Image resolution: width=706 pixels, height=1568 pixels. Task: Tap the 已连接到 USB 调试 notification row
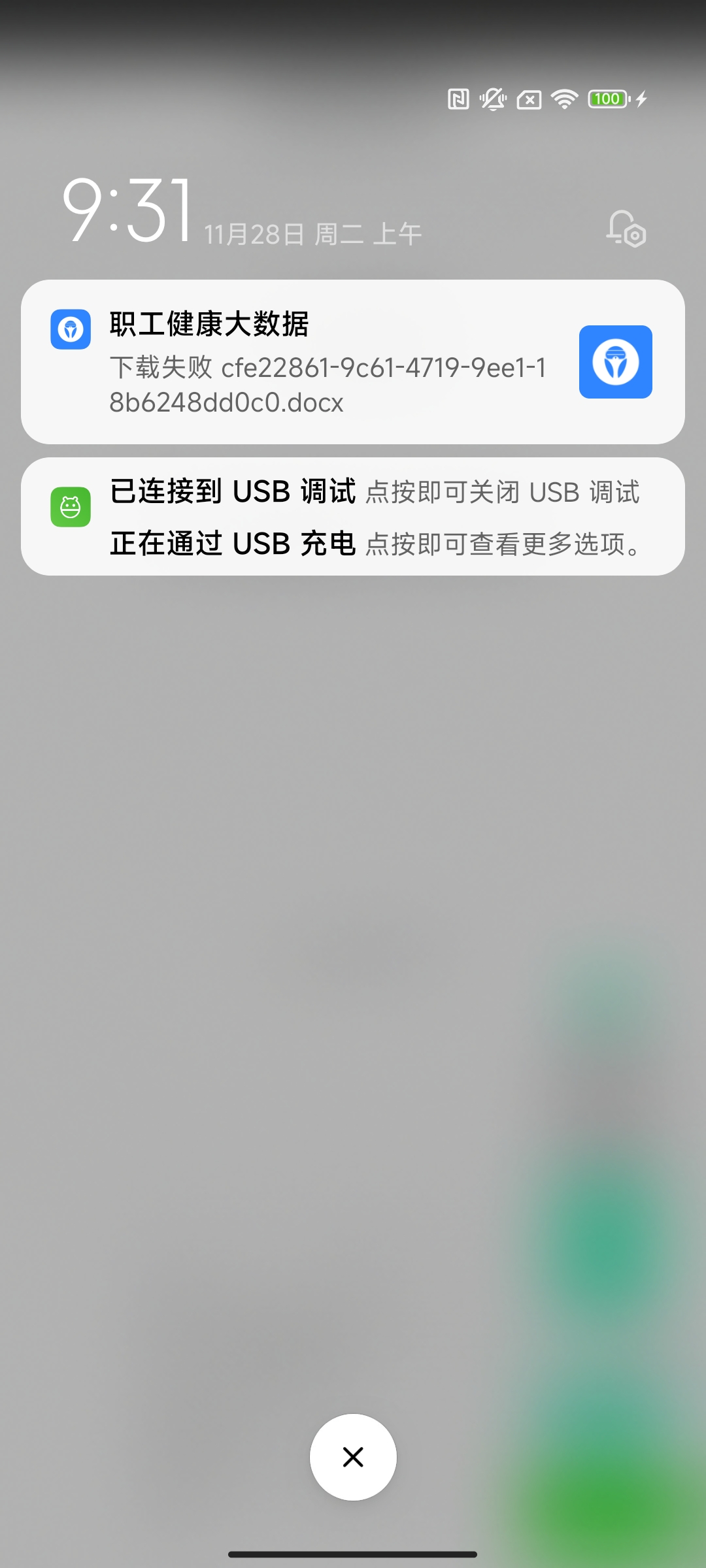point(375,492)
